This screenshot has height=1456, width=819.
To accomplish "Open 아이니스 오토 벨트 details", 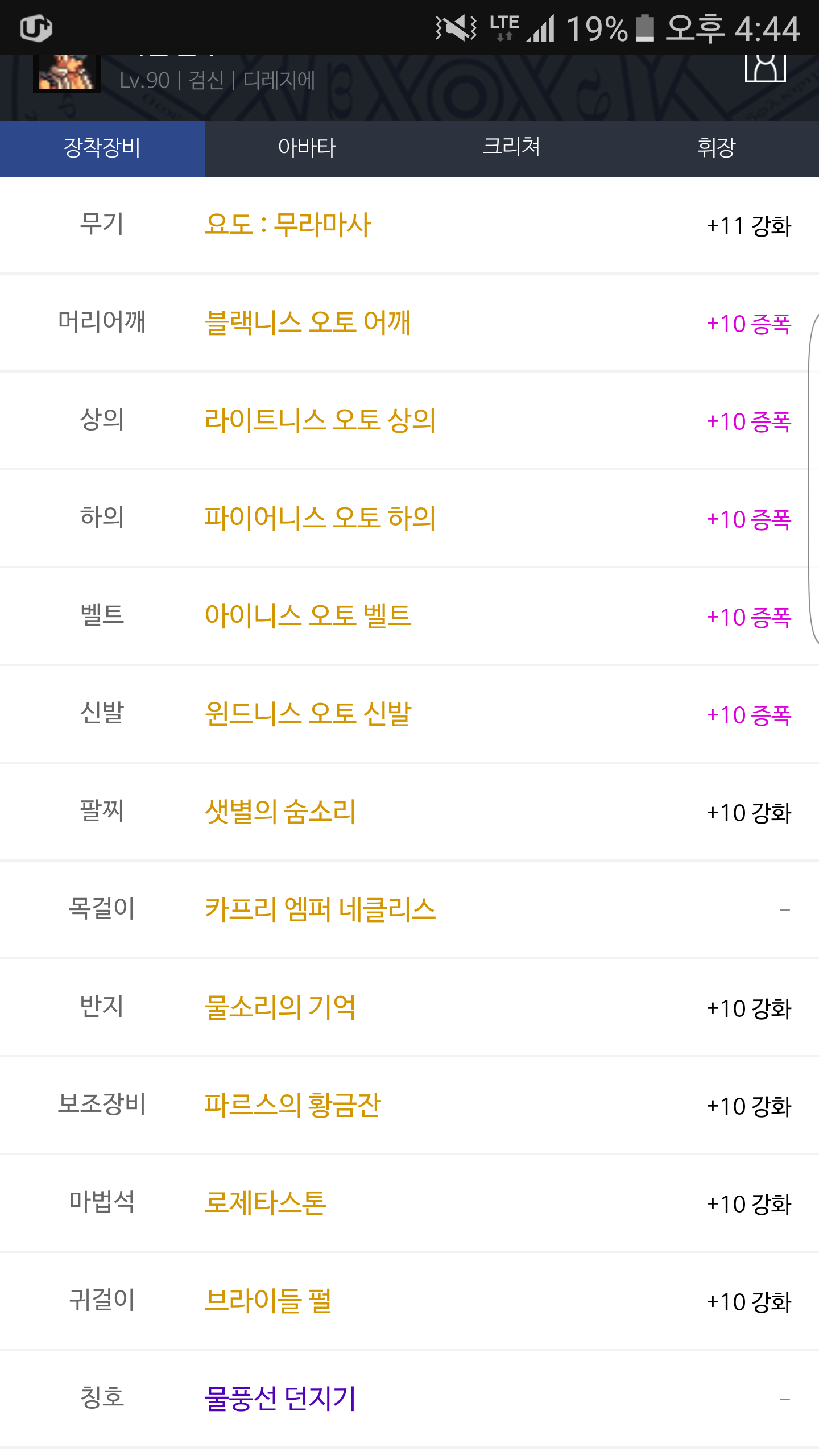I will pos(308,616).
